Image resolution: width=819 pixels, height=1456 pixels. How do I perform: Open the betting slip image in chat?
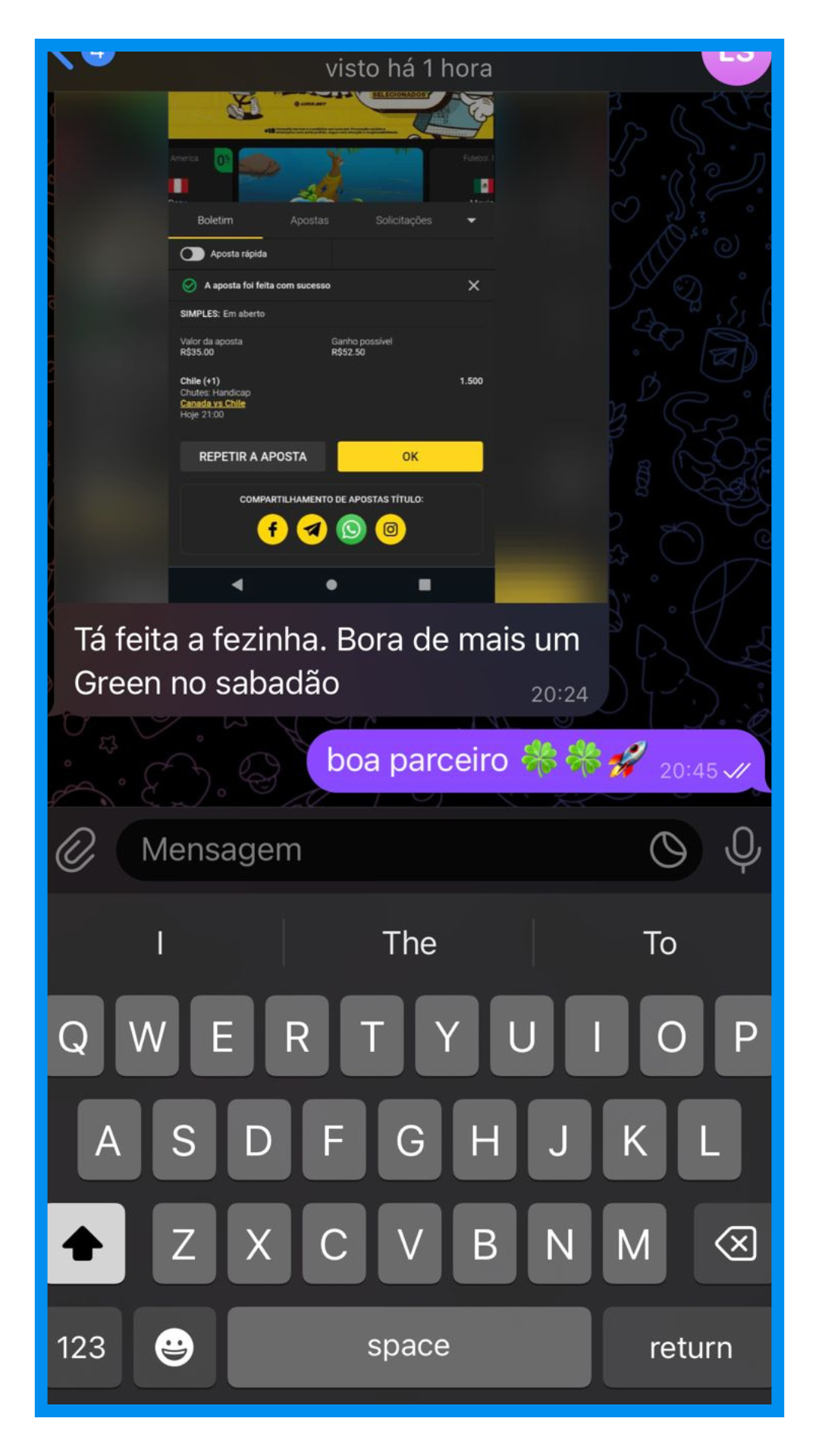331,347
